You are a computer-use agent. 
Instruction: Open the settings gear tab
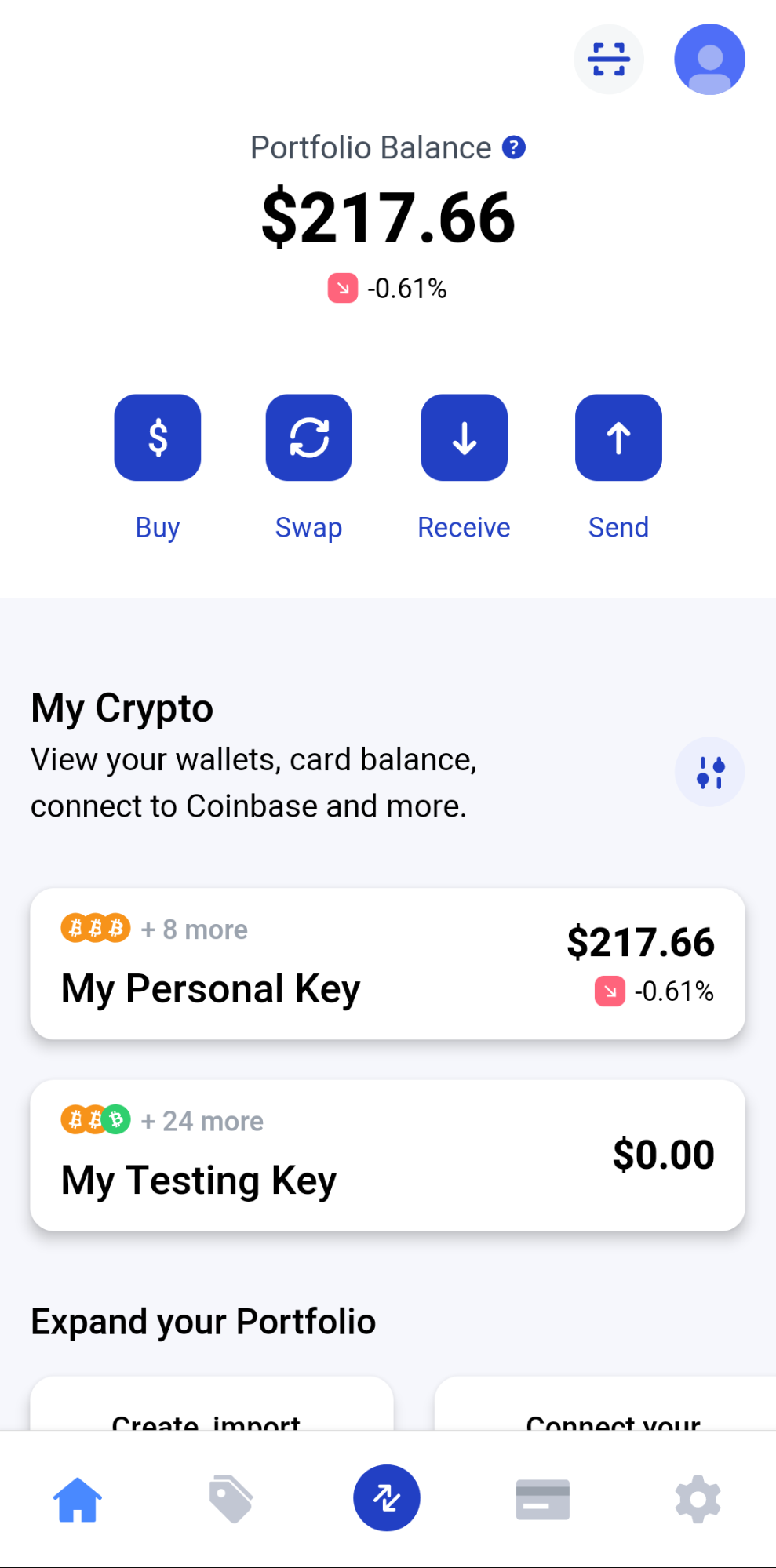click(698, 1499)
